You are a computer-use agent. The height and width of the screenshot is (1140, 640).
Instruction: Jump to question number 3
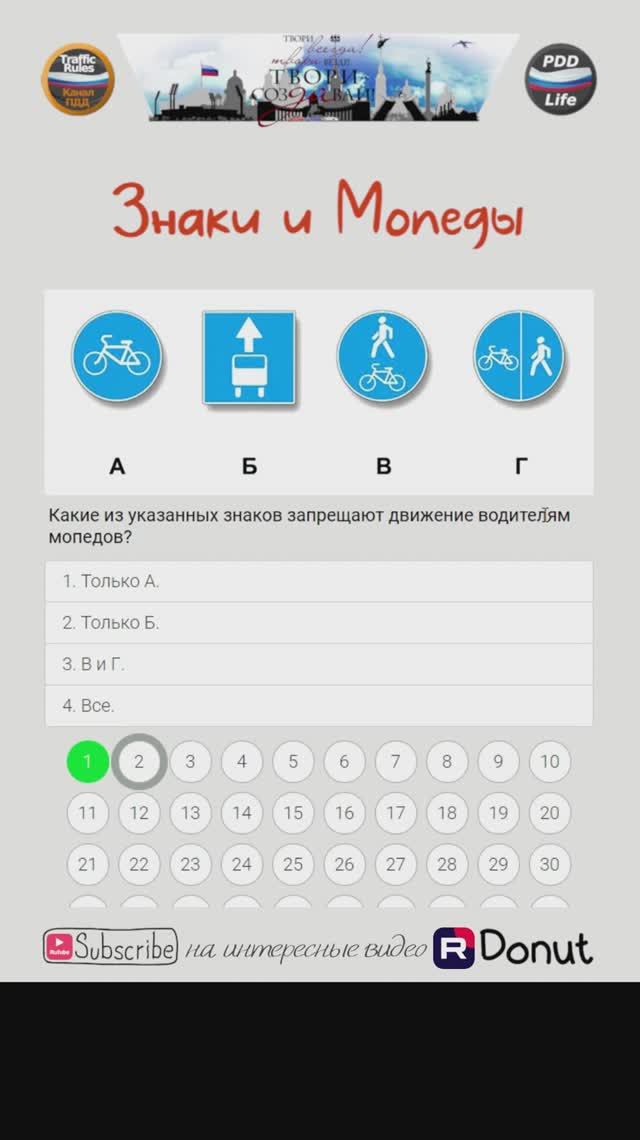pyautogui.click(x=190, y=762)
